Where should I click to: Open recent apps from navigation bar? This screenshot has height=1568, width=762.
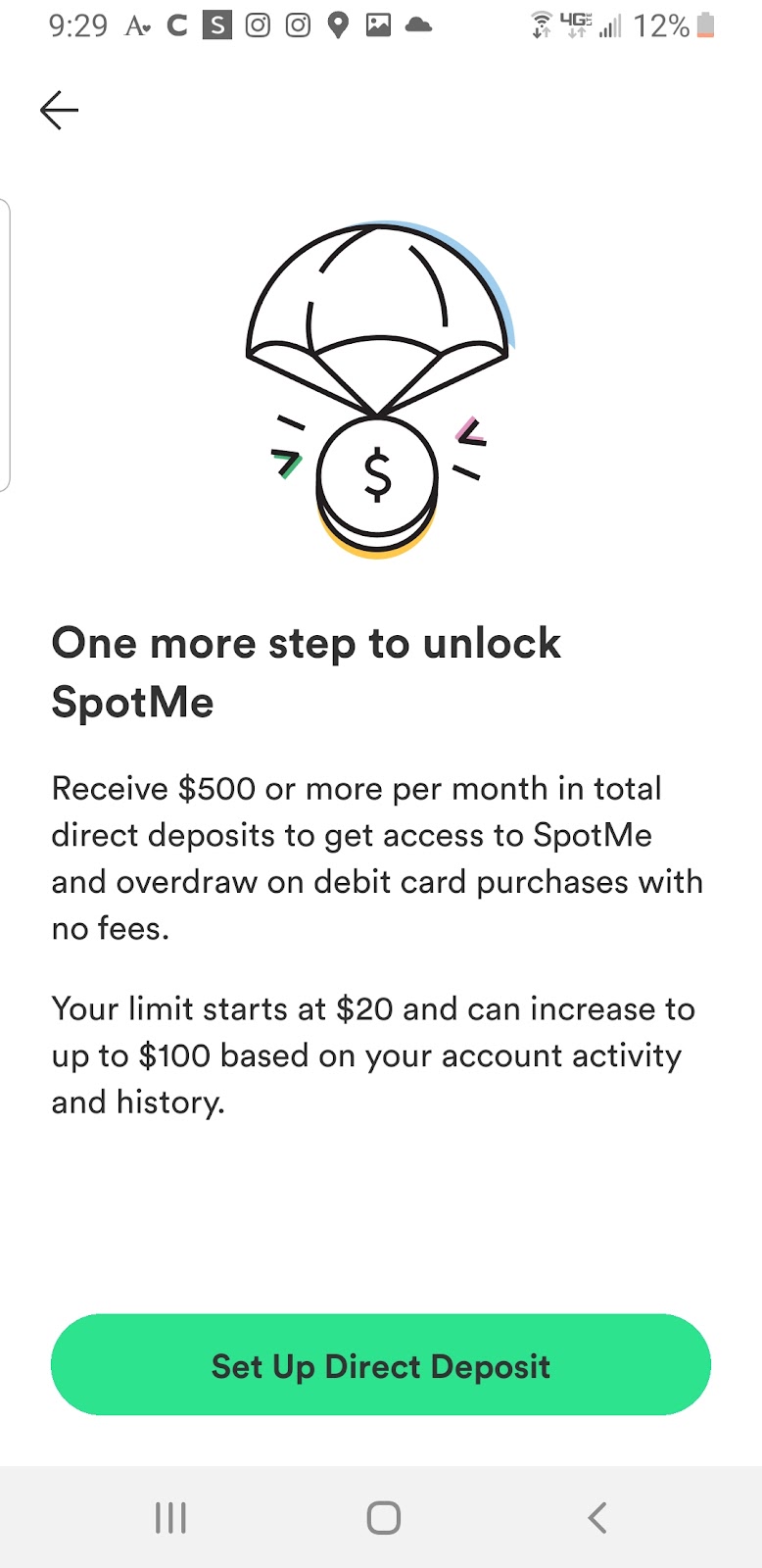coord(170,1518)
